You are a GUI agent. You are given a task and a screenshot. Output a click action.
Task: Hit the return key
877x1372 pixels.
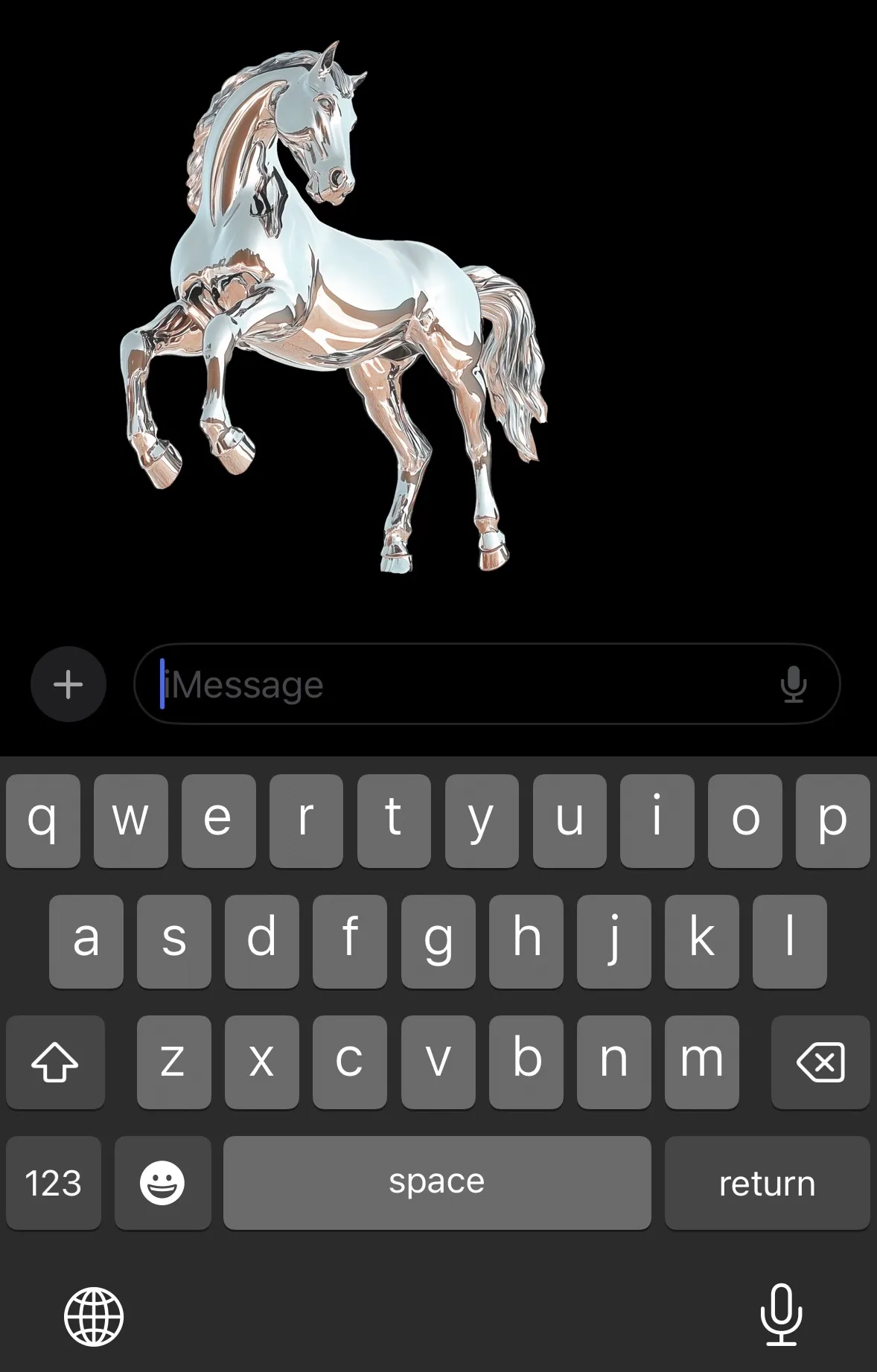[x=767, y=1183]
